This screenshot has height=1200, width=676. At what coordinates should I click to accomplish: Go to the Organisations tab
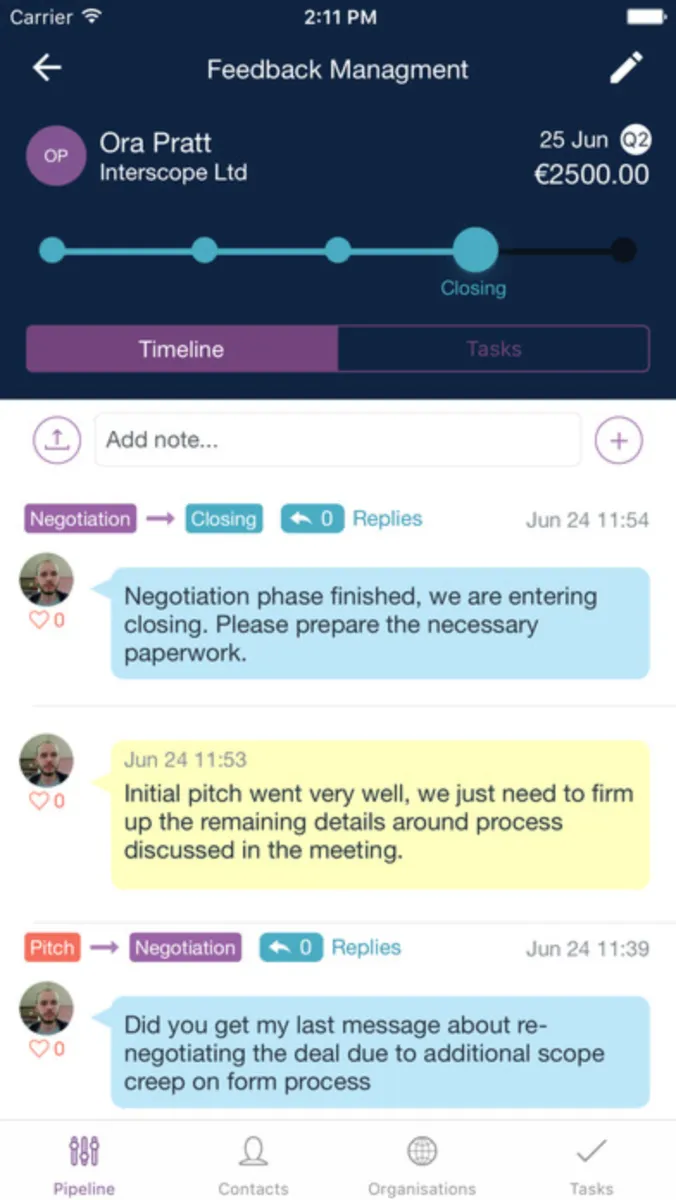[422, 1164]
